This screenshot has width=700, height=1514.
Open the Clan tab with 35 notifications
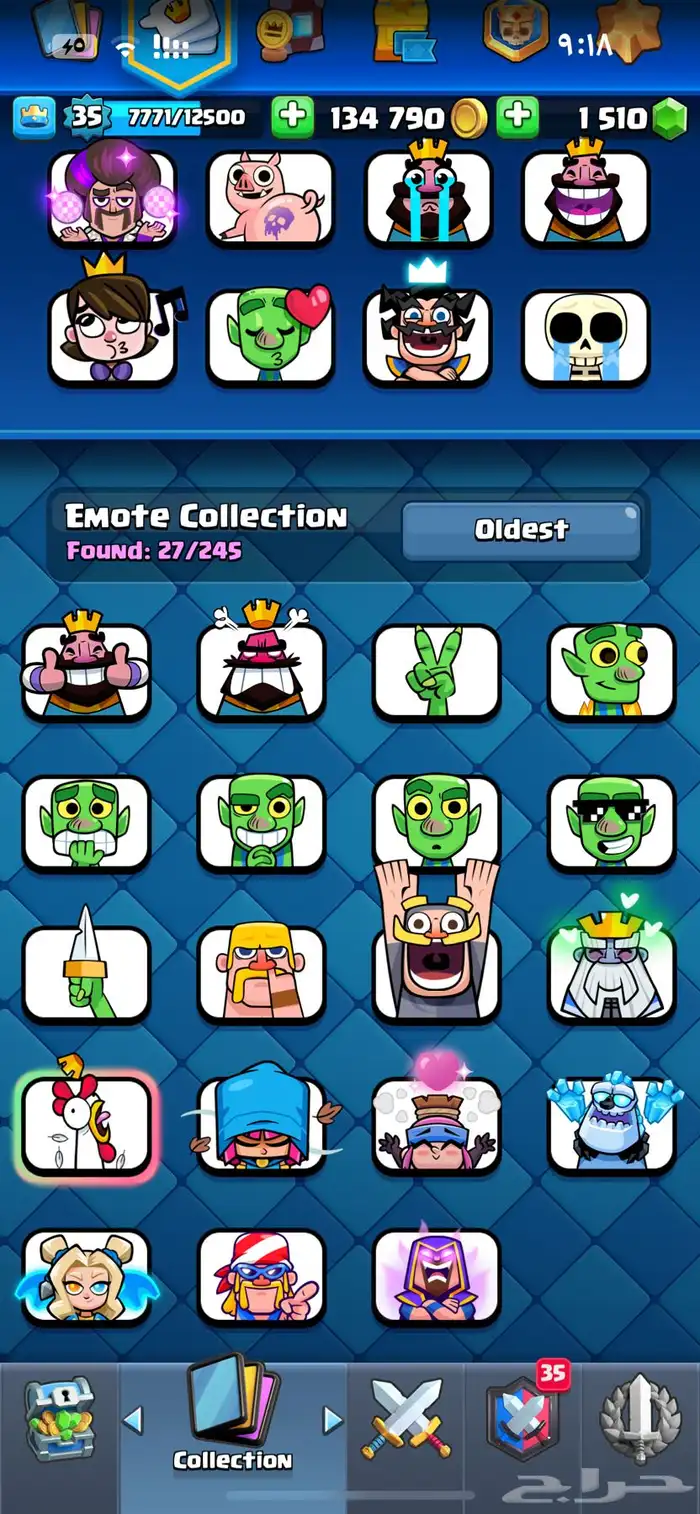click(522, 1418)
